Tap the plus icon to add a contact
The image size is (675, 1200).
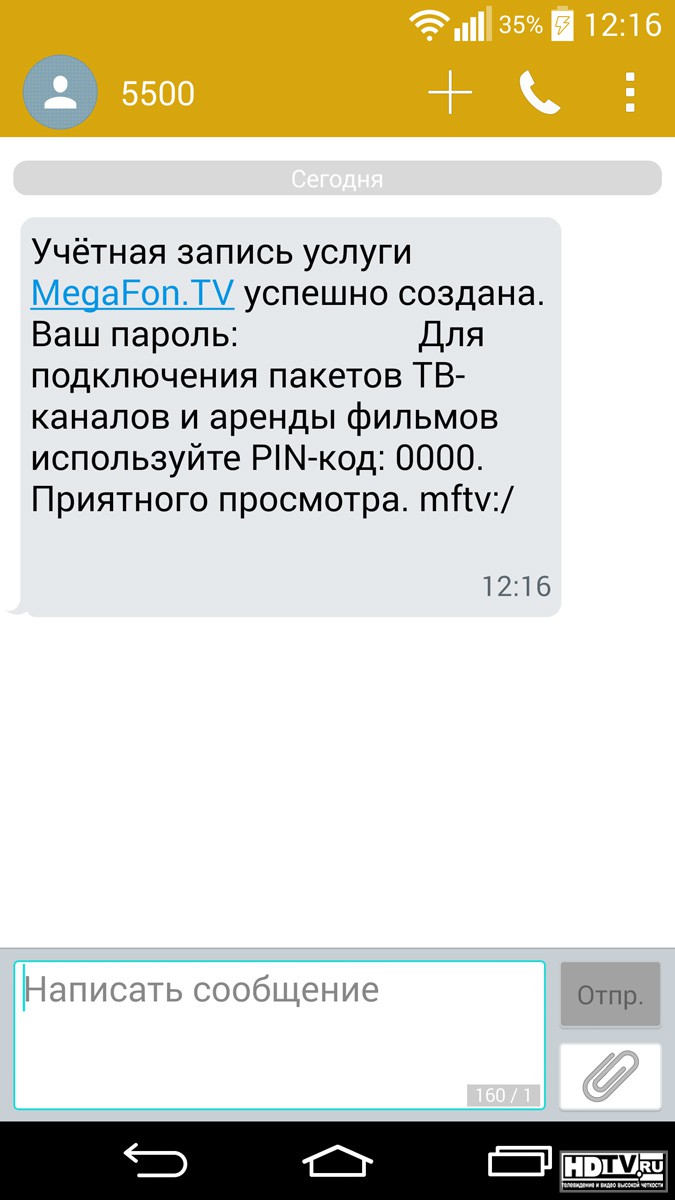click(450, 93)
